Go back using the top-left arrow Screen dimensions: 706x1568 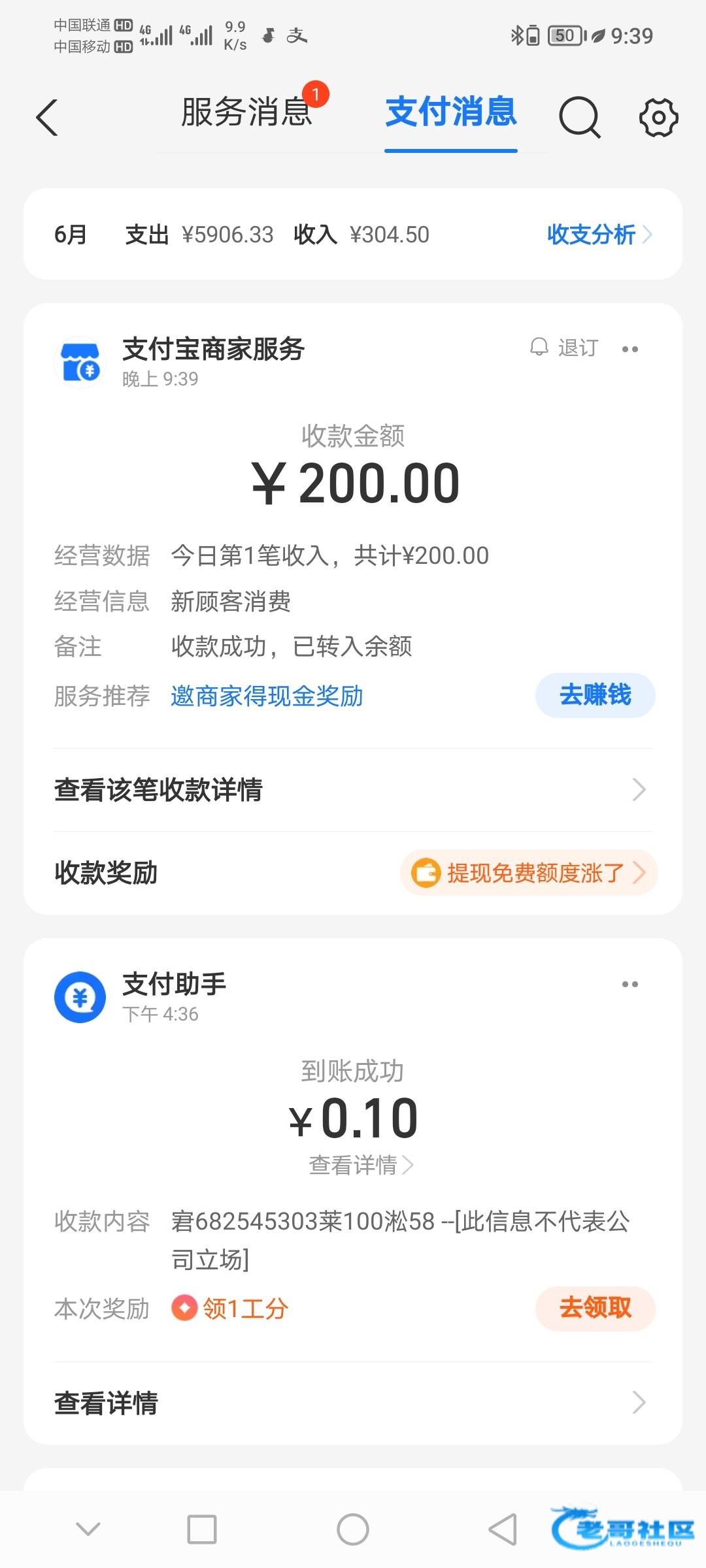pos(47,118)
